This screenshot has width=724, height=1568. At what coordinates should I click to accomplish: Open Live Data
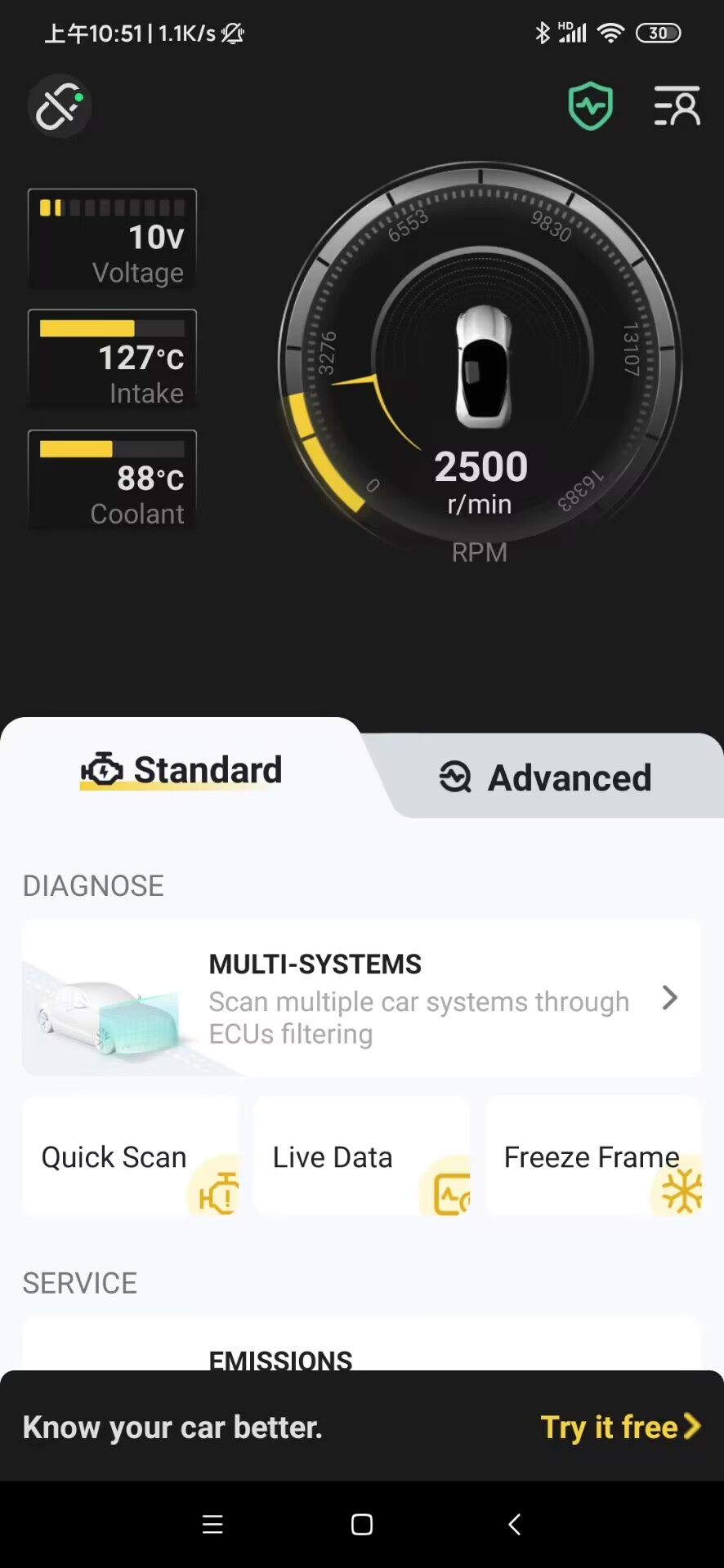click(x=361, y=1156)
